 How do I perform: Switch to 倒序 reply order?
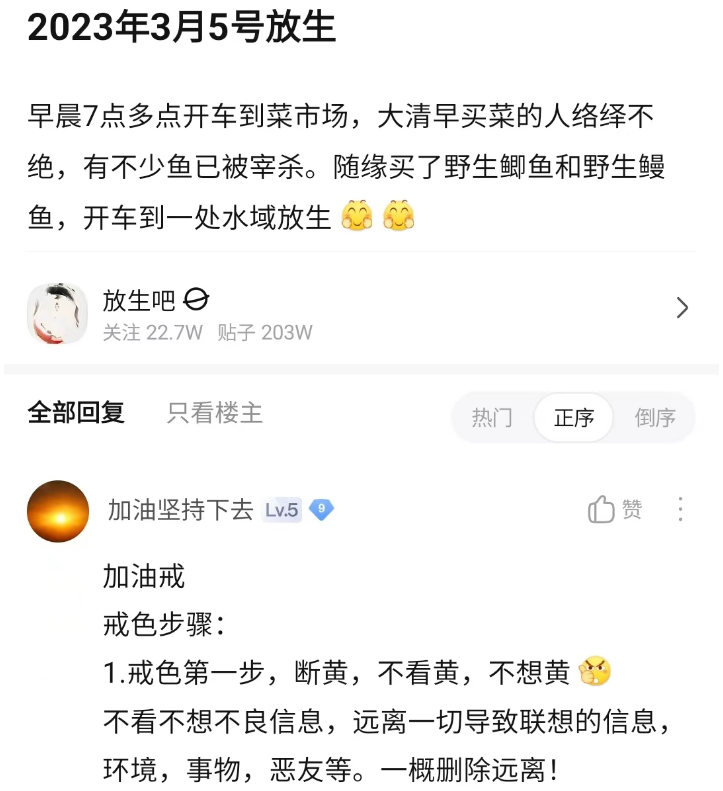coord(655,417)
